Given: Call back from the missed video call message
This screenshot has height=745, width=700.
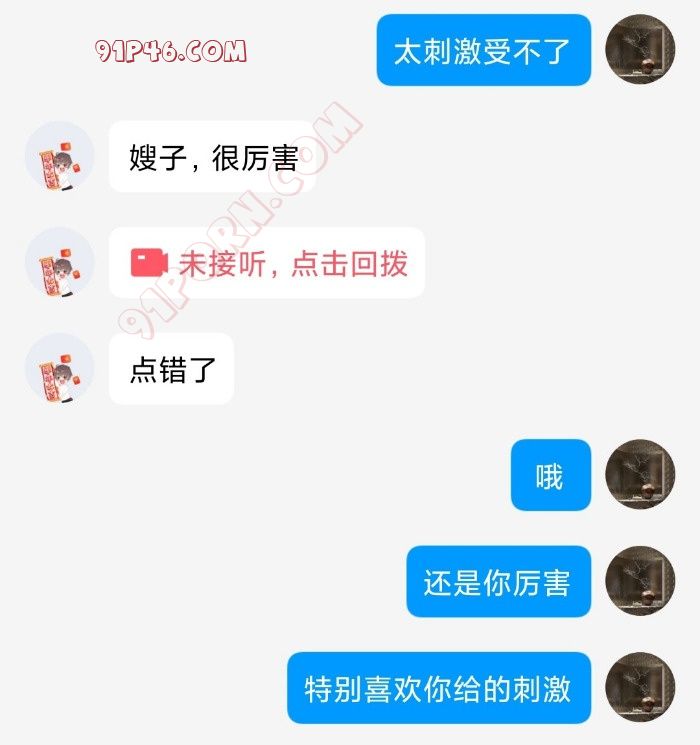Looking at the screenshot, I should [x=267, y=263].
